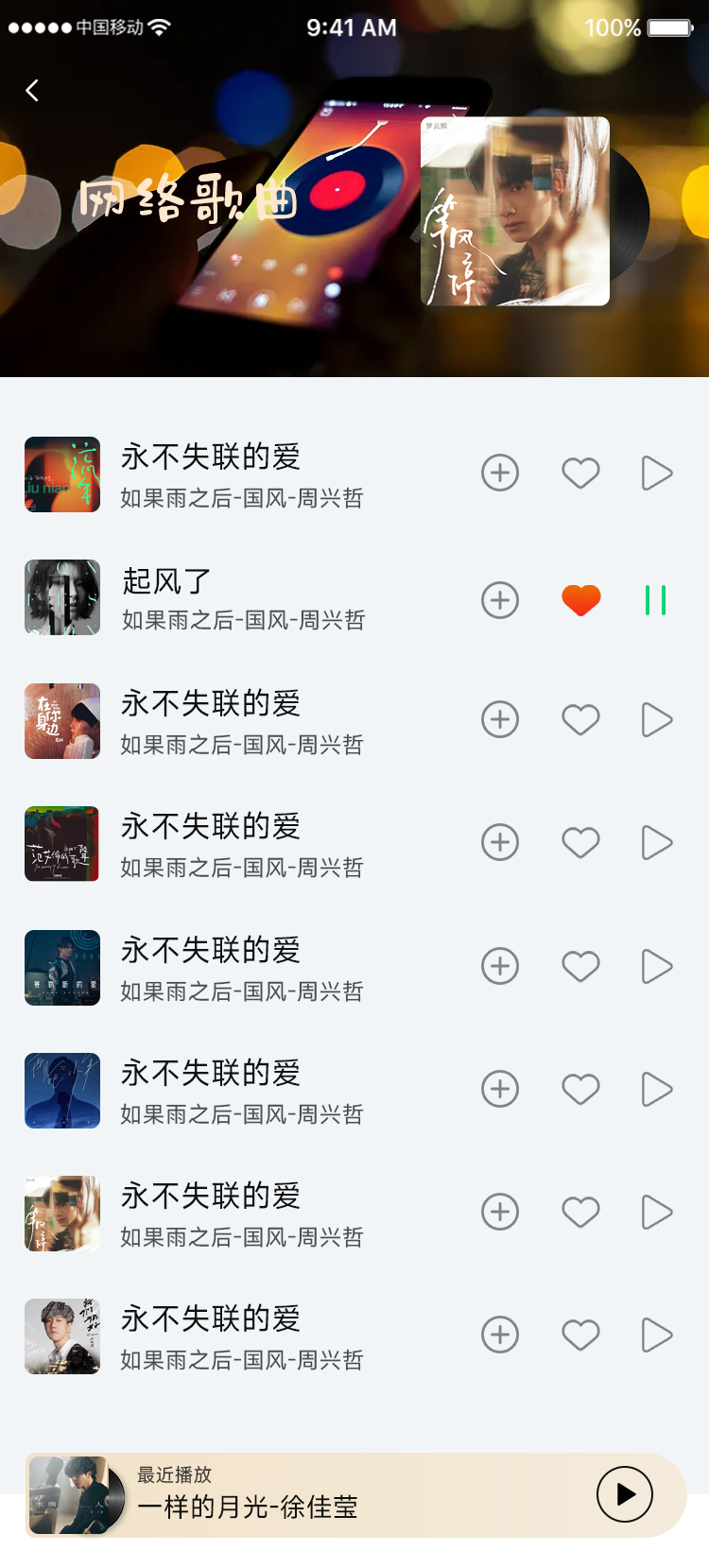Play the first 永不失联的爱 track

(x=655, y=474)
